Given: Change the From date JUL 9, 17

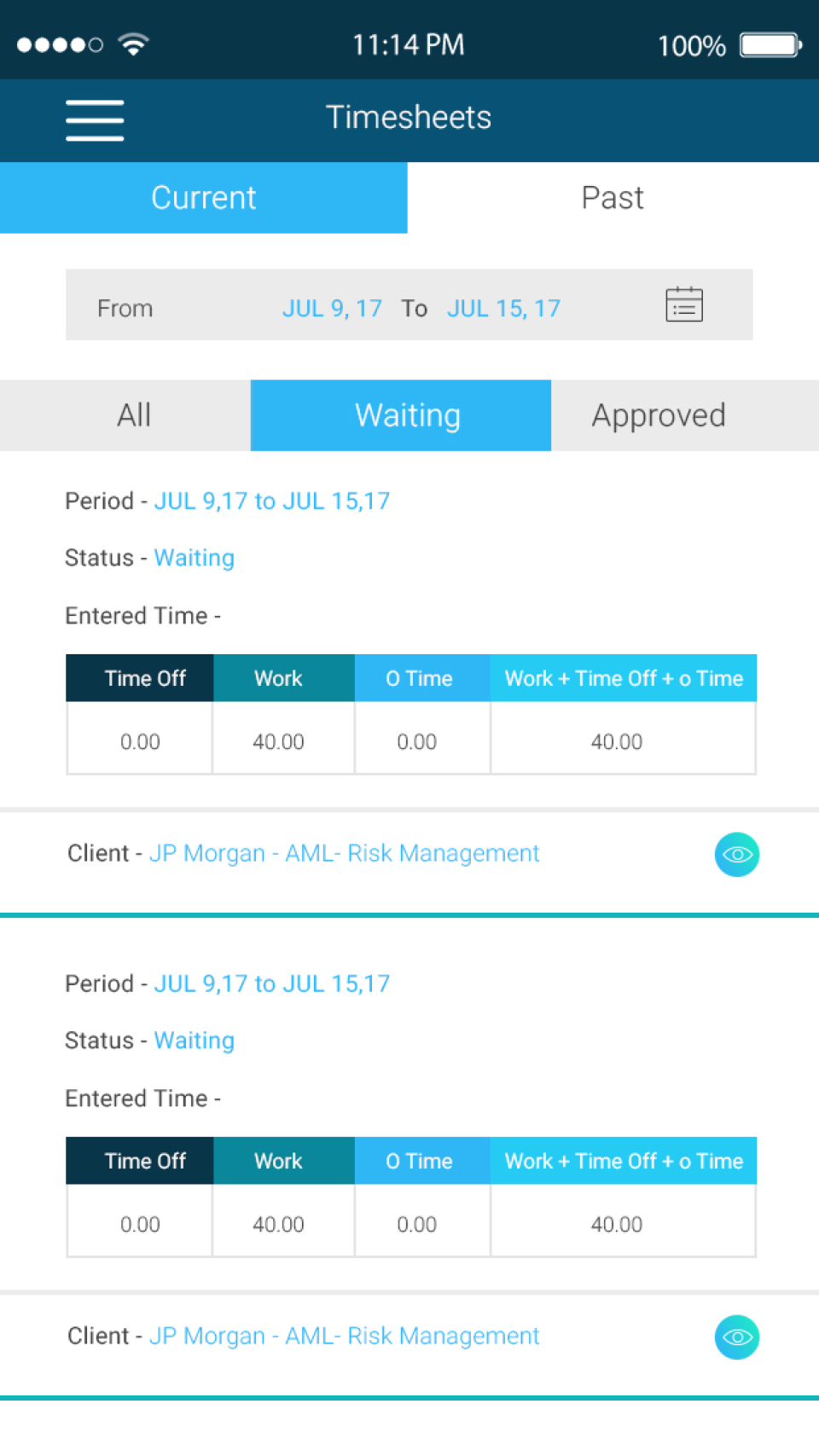Looking at the screenshot, I should pos(332,308).
